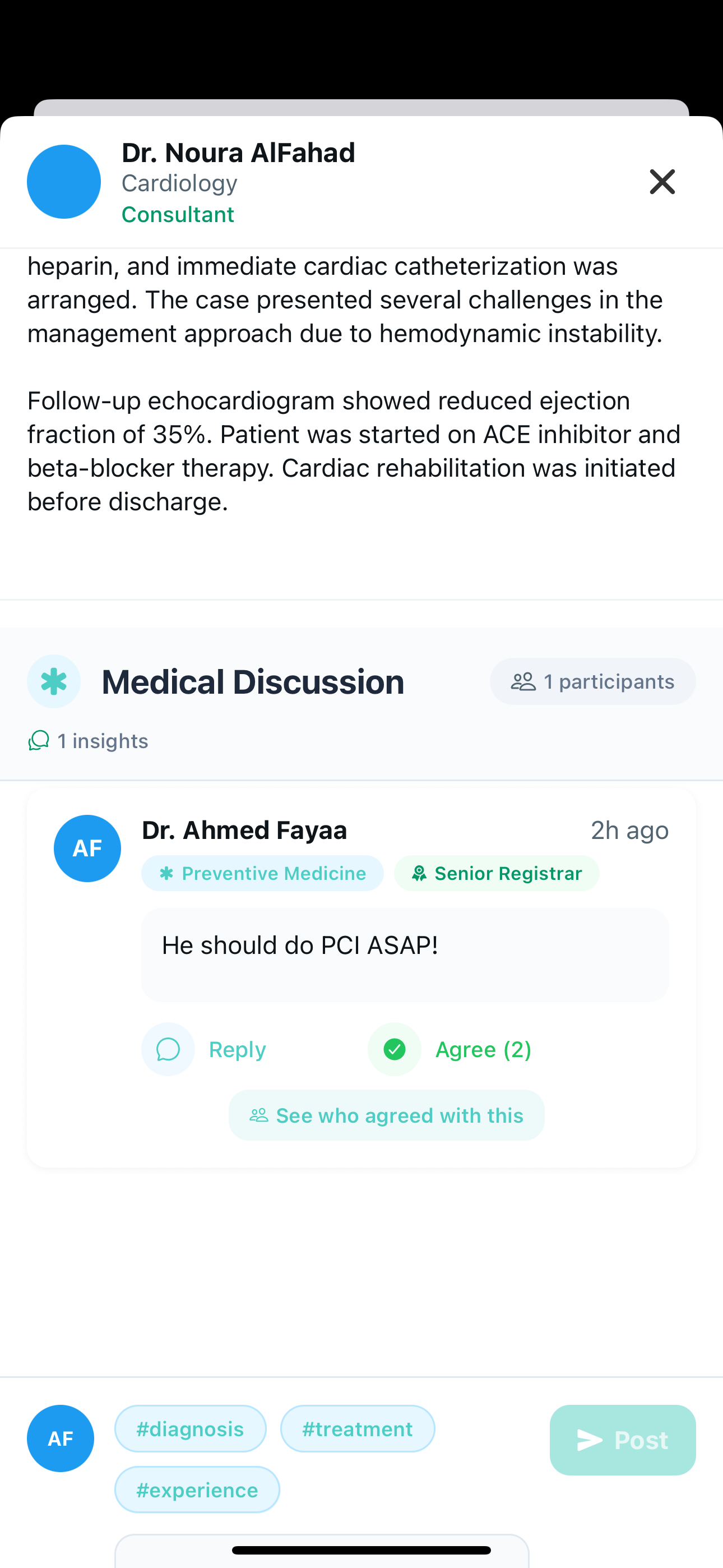Image resolution: width=723 pixels, height=1568 pixels.
Task: Click the green checkmark agree icon
Action: [395, 1049]
